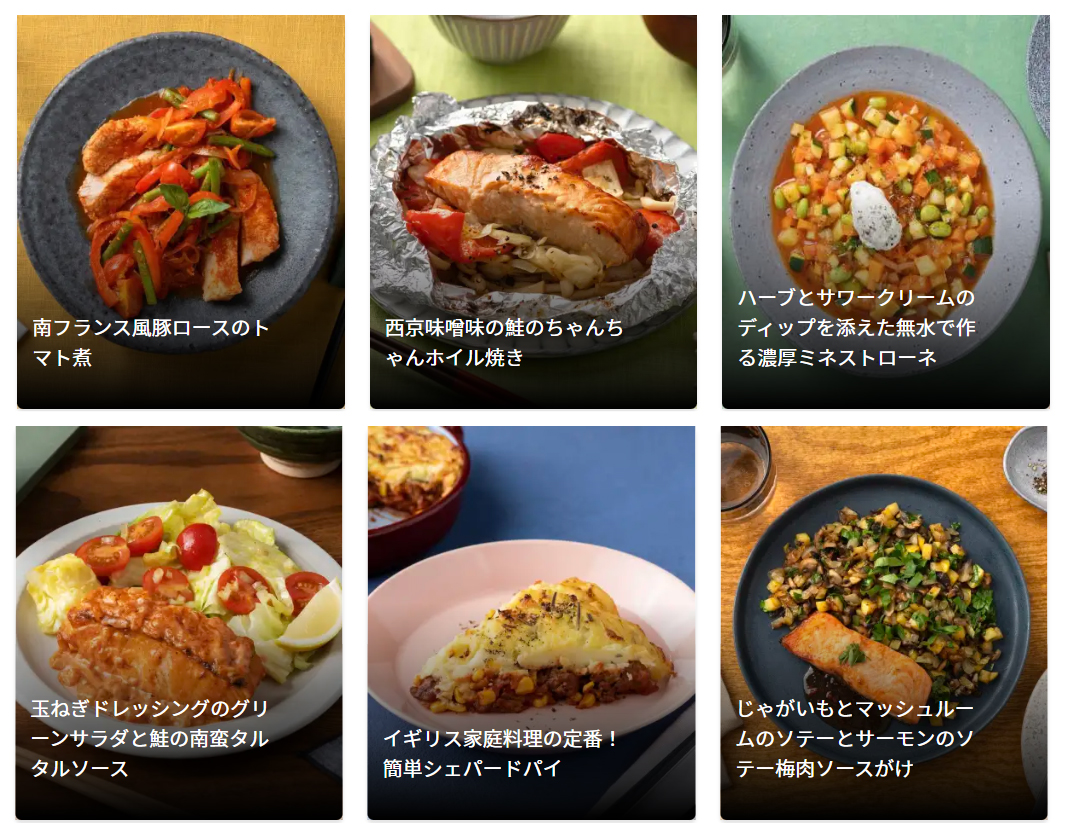Open the グリーンサラダと鮭の南蛮タルタルソース recipe
Screen dimensions: 1066x839
point(179,623)
